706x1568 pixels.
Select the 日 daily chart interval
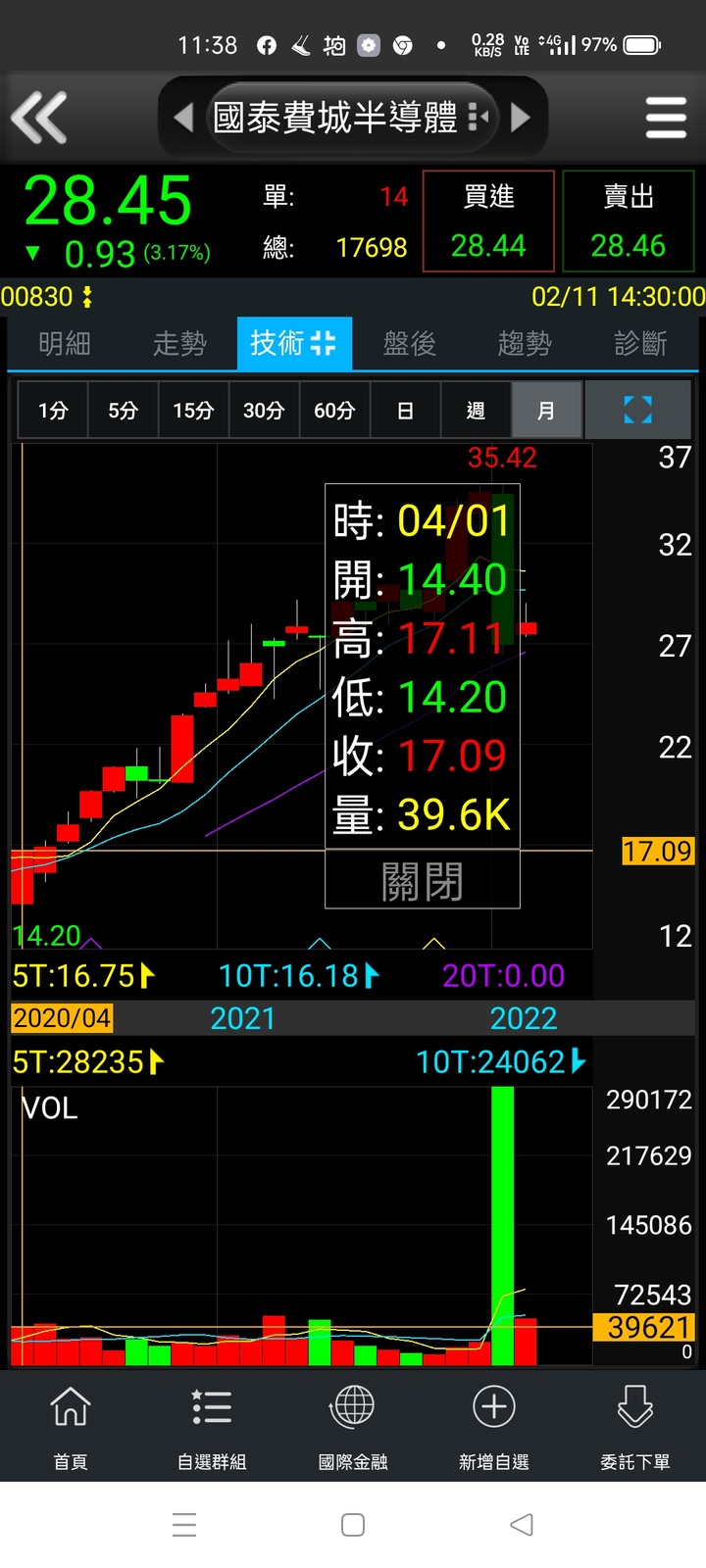click(x=405, y=410)
